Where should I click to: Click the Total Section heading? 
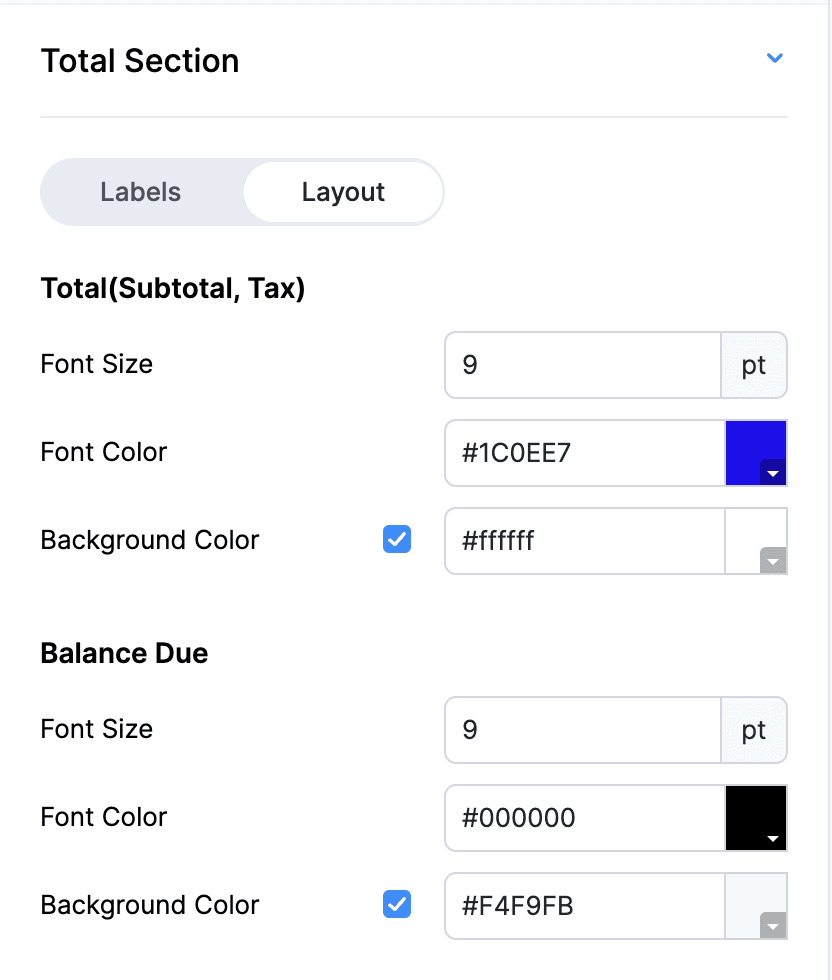(139, 61)
